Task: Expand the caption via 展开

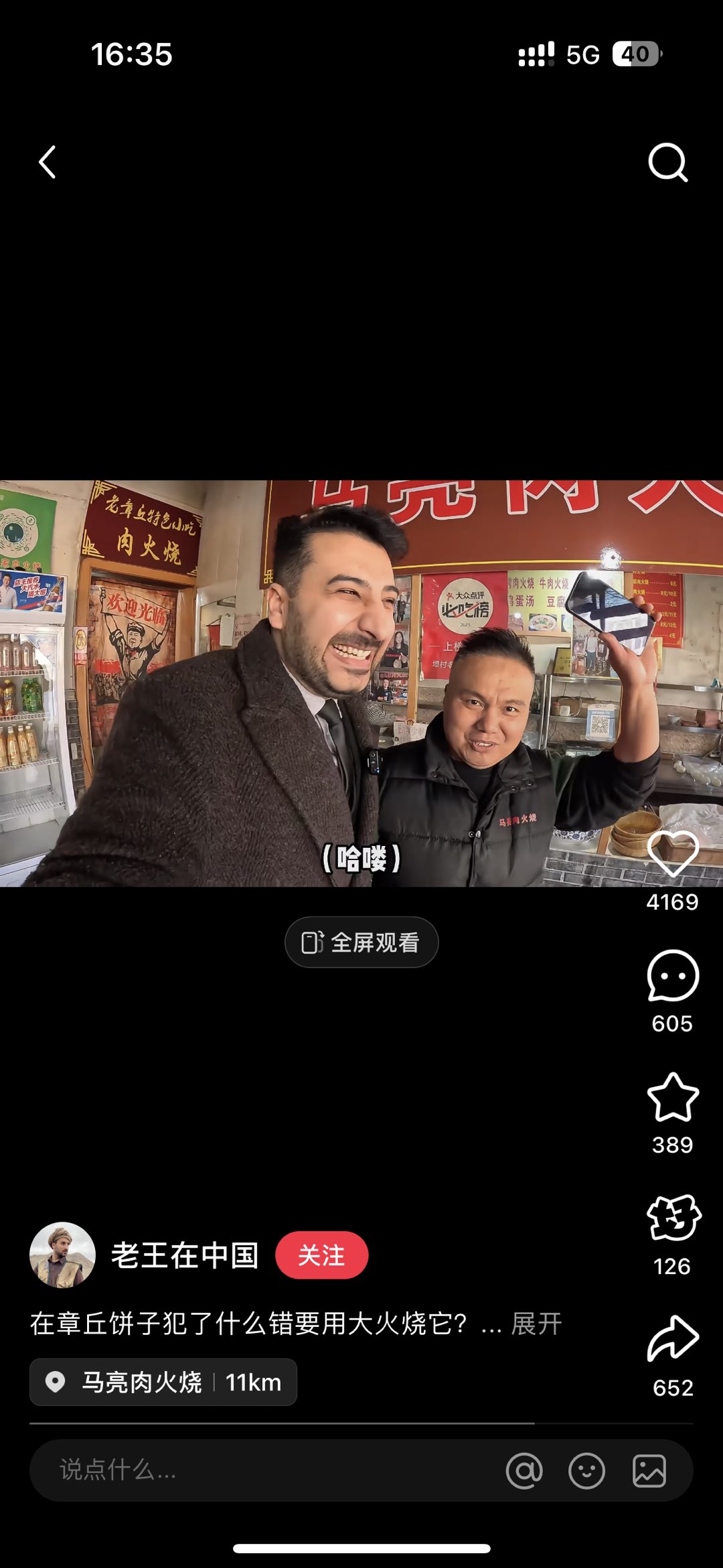Action: click(536, 1324)
